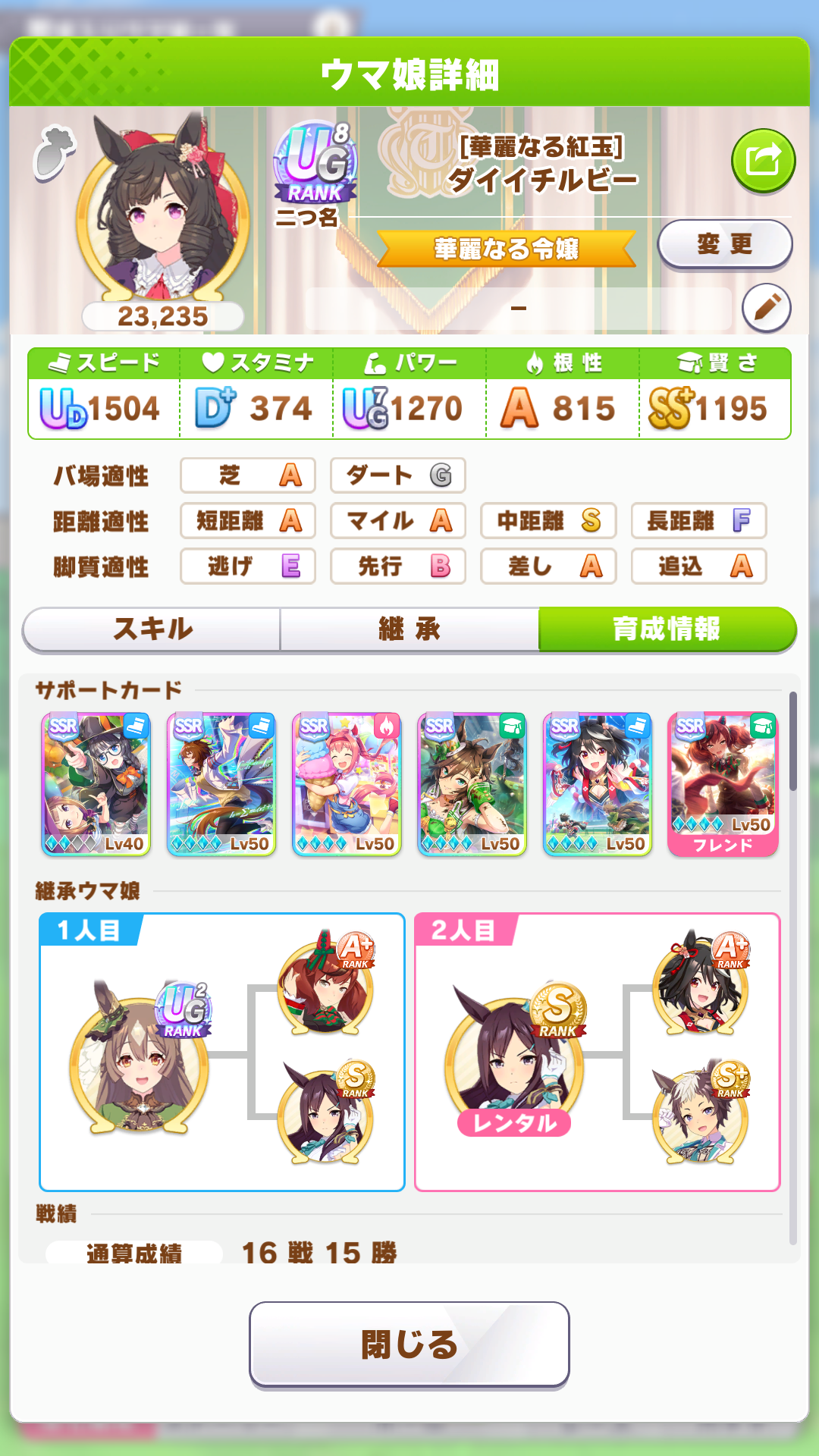Image resolution: width=819 pixels, height=1456 pixels.
Task: Switch to the スキル tab
Action: (x=152, y=629)
